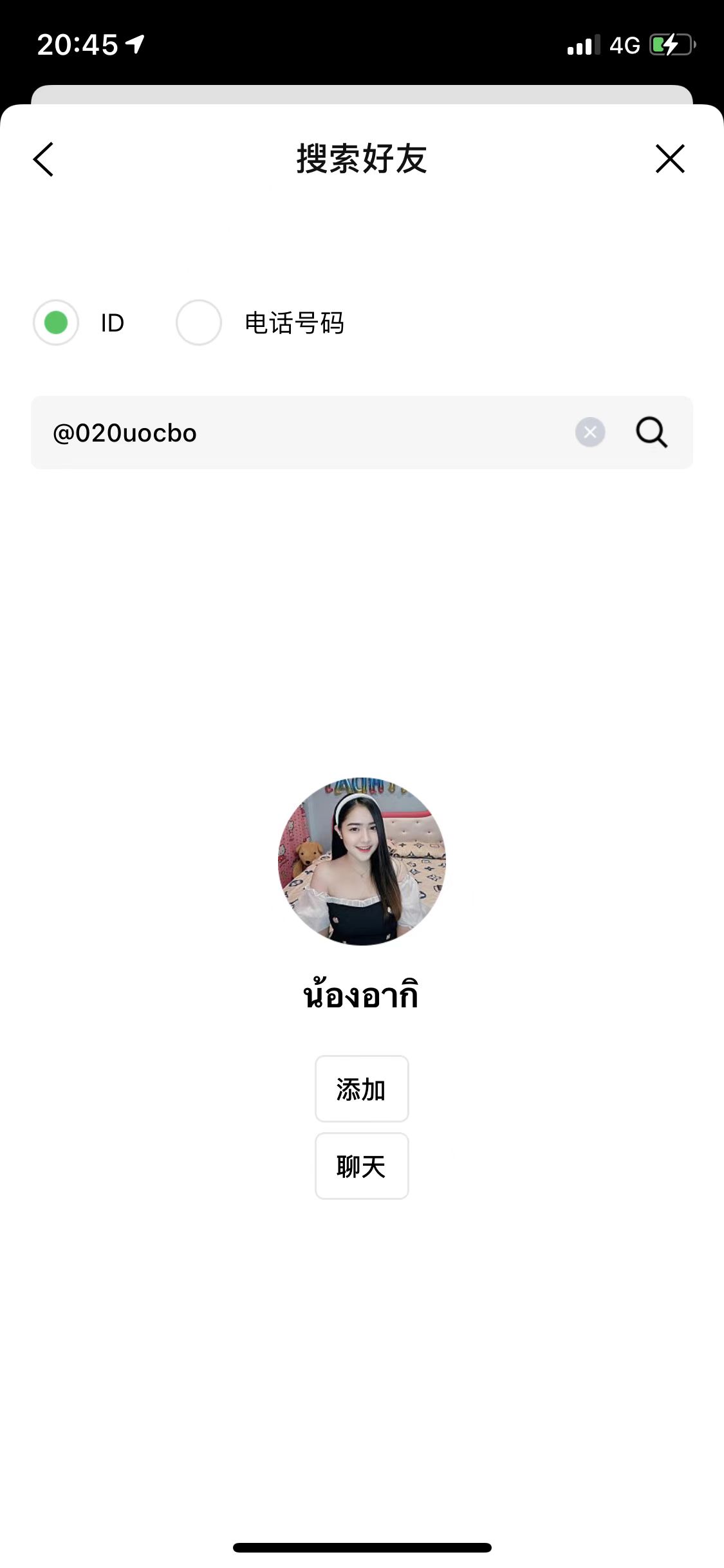Close the 搜索好友 sheet
This screenshot has height=1568, width=724.
[670, 159]
